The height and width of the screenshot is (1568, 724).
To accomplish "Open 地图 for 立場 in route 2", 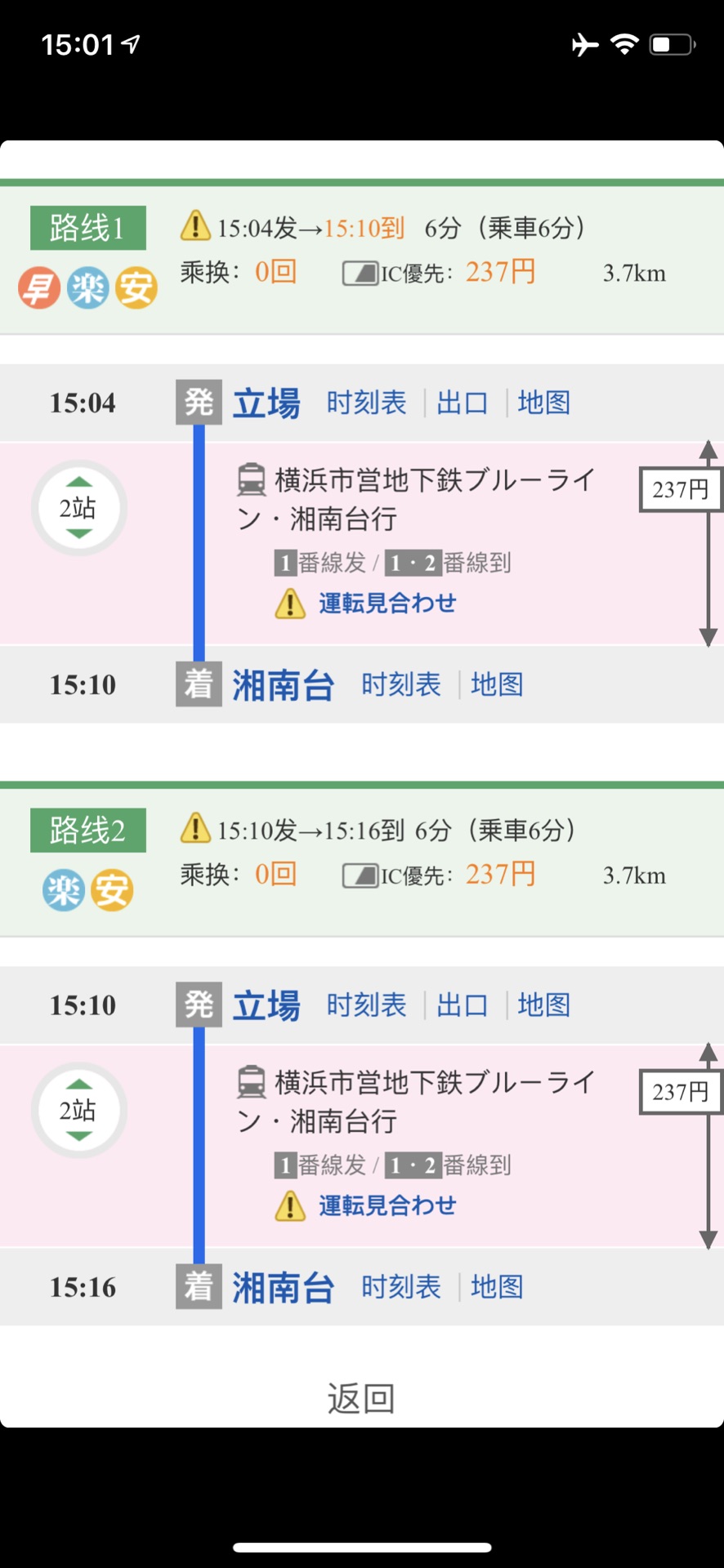I will point(543,1004).
